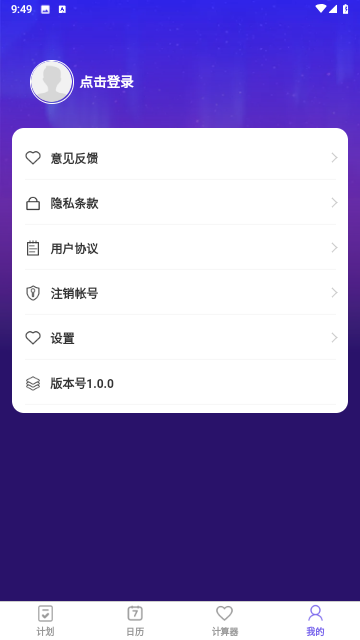Select the 我的 tab
Viewport: 360px width, 640px height.
(x=315, y=620)
